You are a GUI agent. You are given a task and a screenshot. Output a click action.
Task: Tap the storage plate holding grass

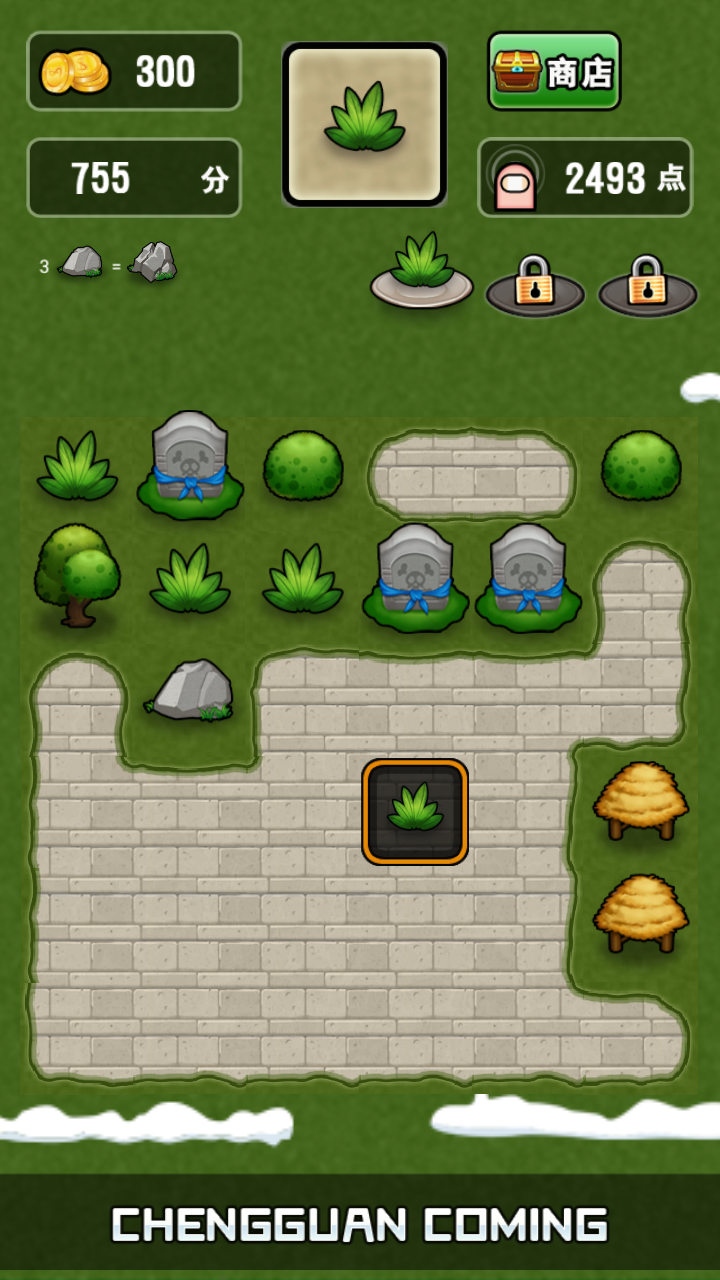(421, 274)
